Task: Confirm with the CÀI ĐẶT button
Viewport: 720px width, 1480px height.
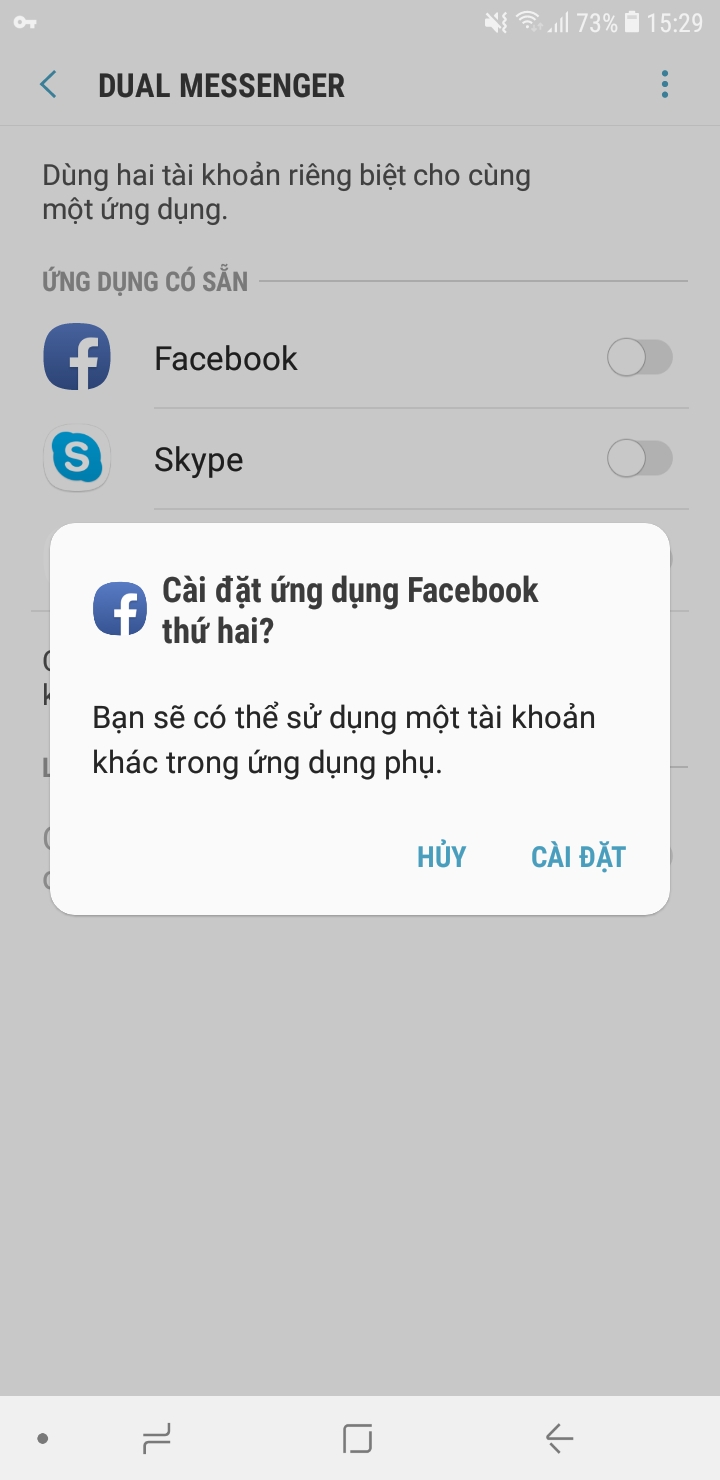Action: (578, 857)
